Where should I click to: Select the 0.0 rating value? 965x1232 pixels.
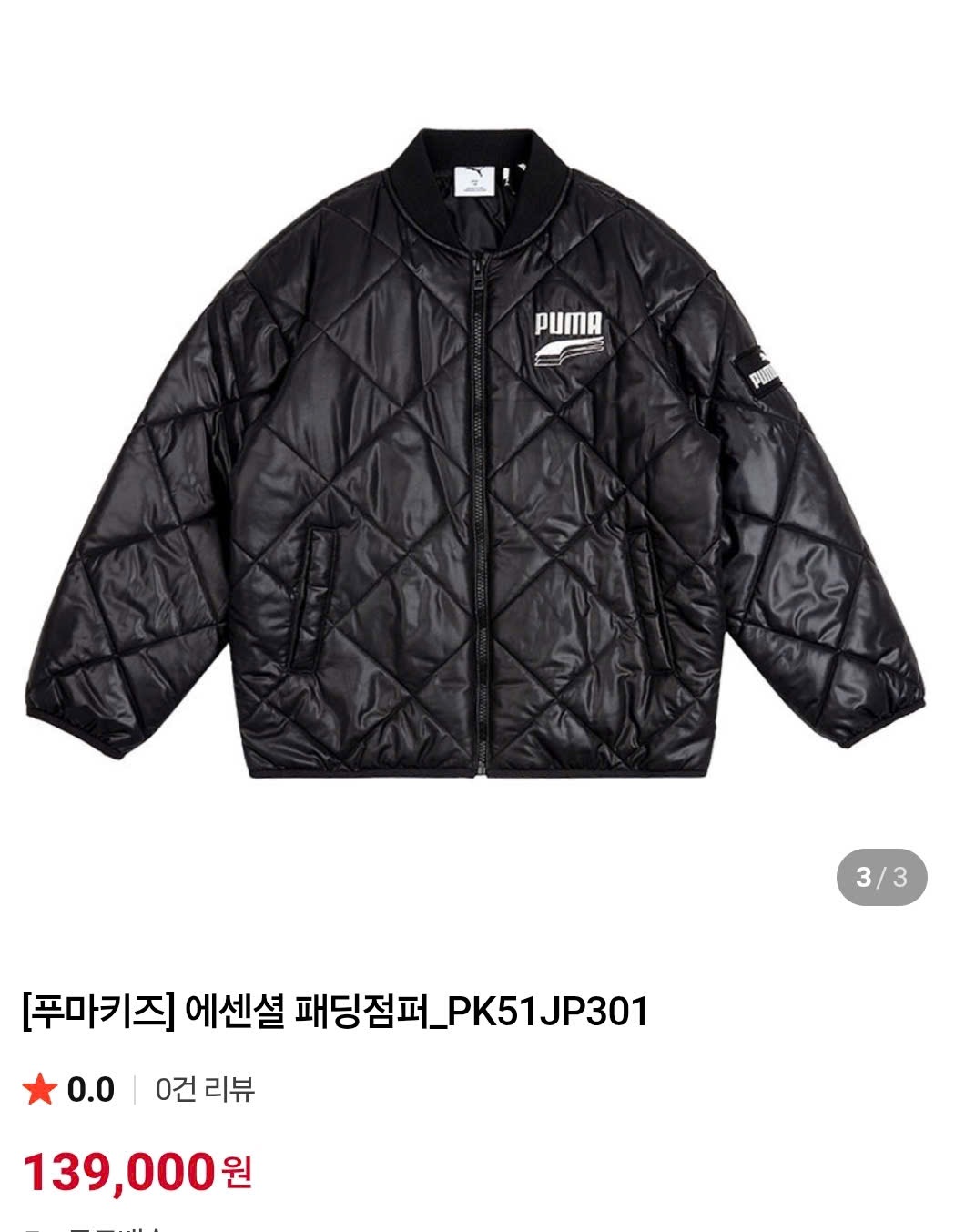click(x=86, y=1089)
